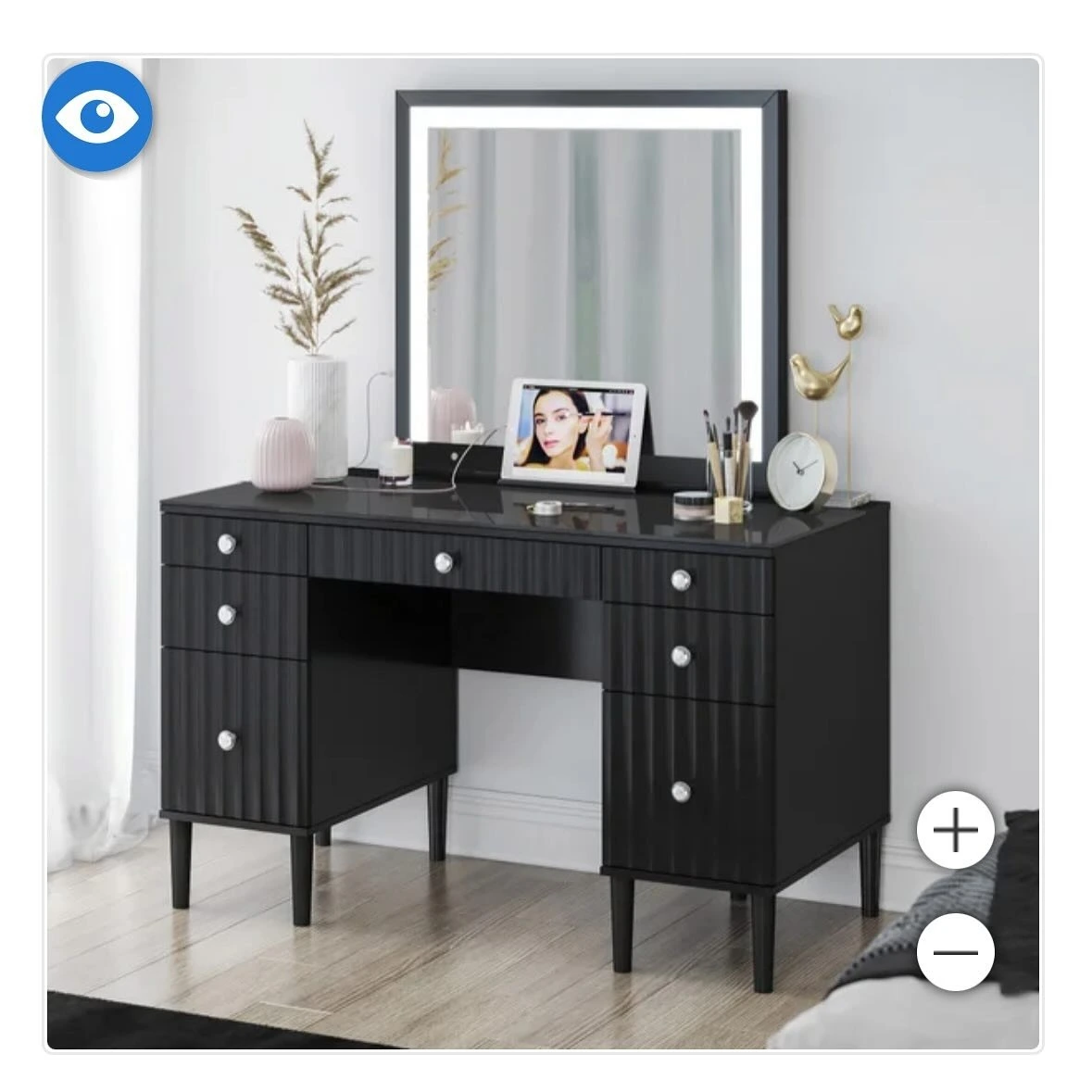Zoom in with the plus button
The width and height of the screenshot is (1092, 1092).
(x=955, y=830)
